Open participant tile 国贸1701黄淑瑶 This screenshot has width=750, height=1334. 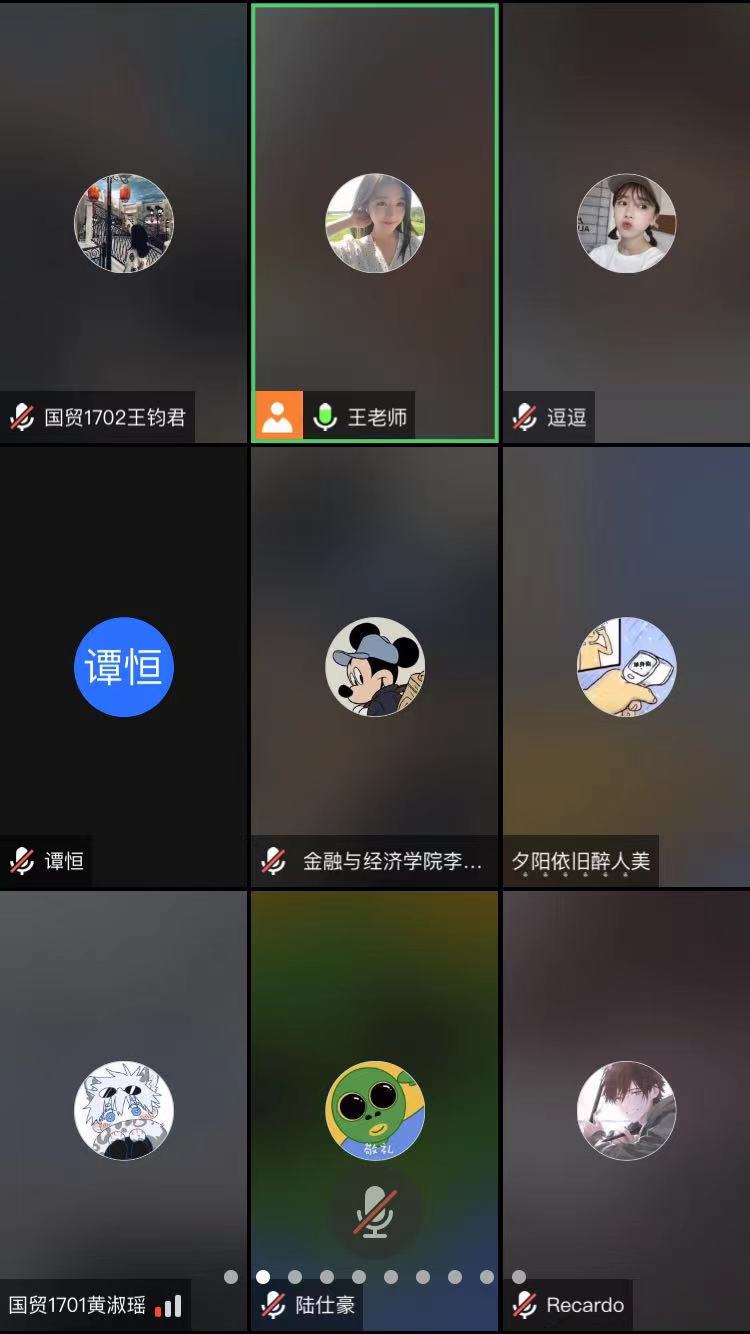pos(123,1110)
